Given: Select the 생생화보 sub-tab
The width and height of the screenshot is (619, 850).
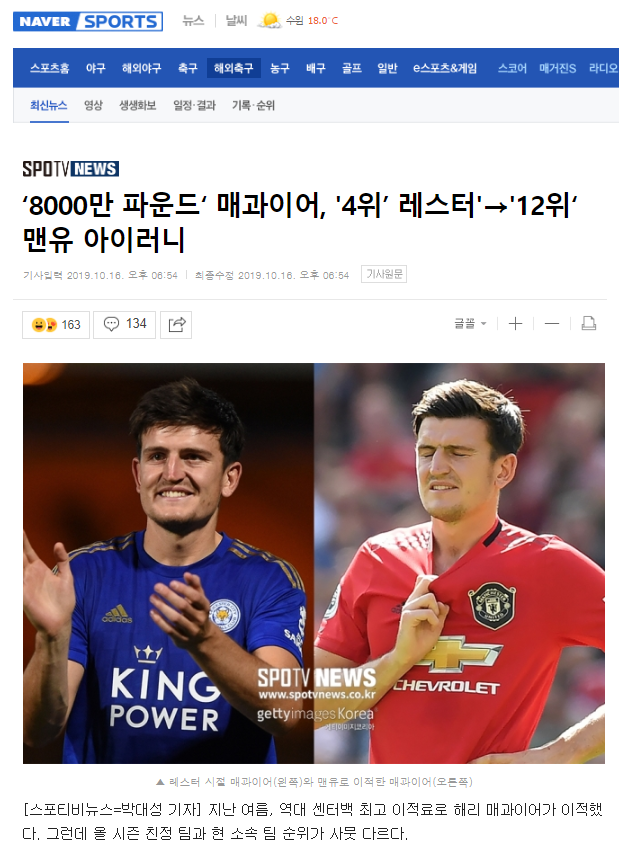Looking at the screenshot, I should pyautogui.click(x=137, y=105).
